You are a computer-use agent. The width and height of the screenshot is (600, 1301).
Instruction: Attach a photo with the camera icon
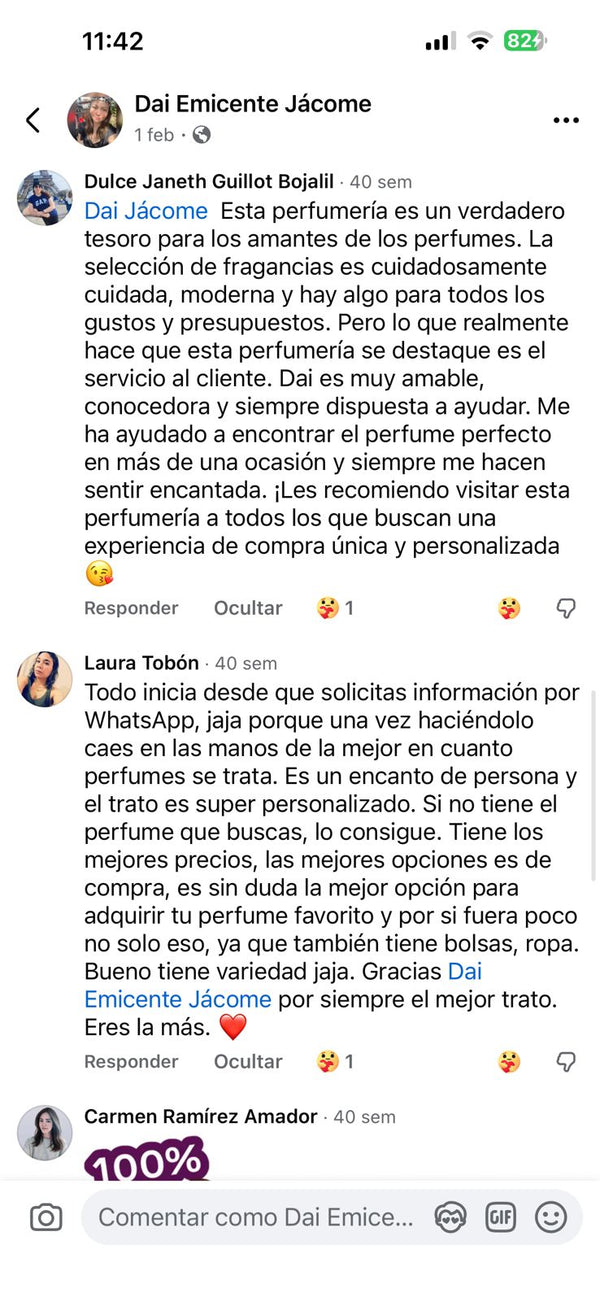coord(46,1217)
